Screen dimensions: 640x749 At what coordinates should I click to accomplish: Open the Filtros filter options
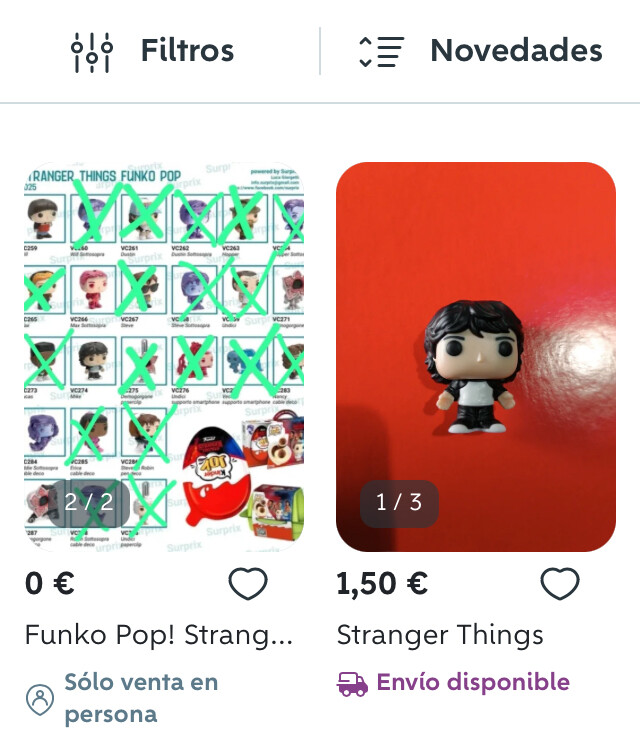tap(152, 51)
